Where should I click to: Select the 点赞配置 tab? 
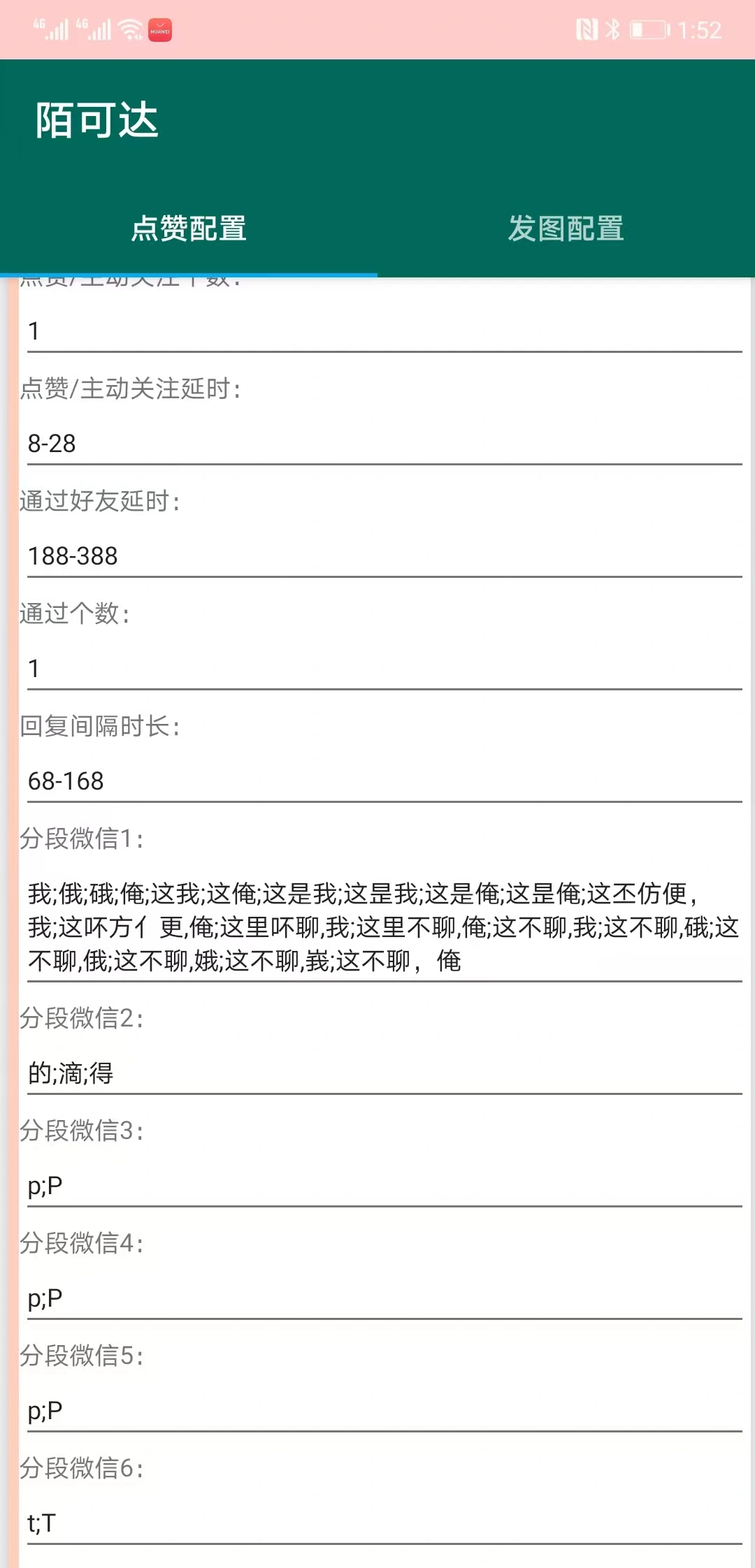pyautogui.click(x=189, y=228)
